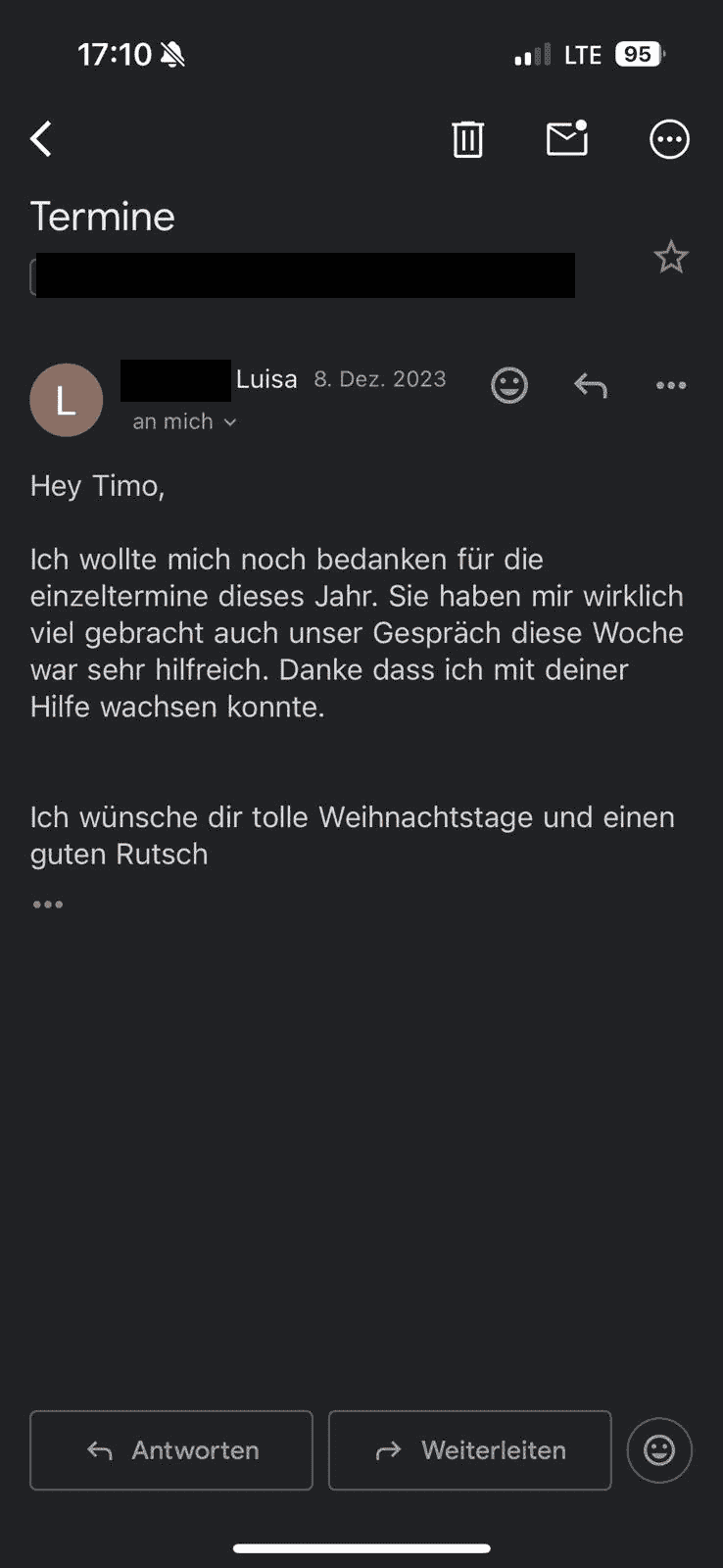Add emoji reaction next to Luisa's name

509,385
